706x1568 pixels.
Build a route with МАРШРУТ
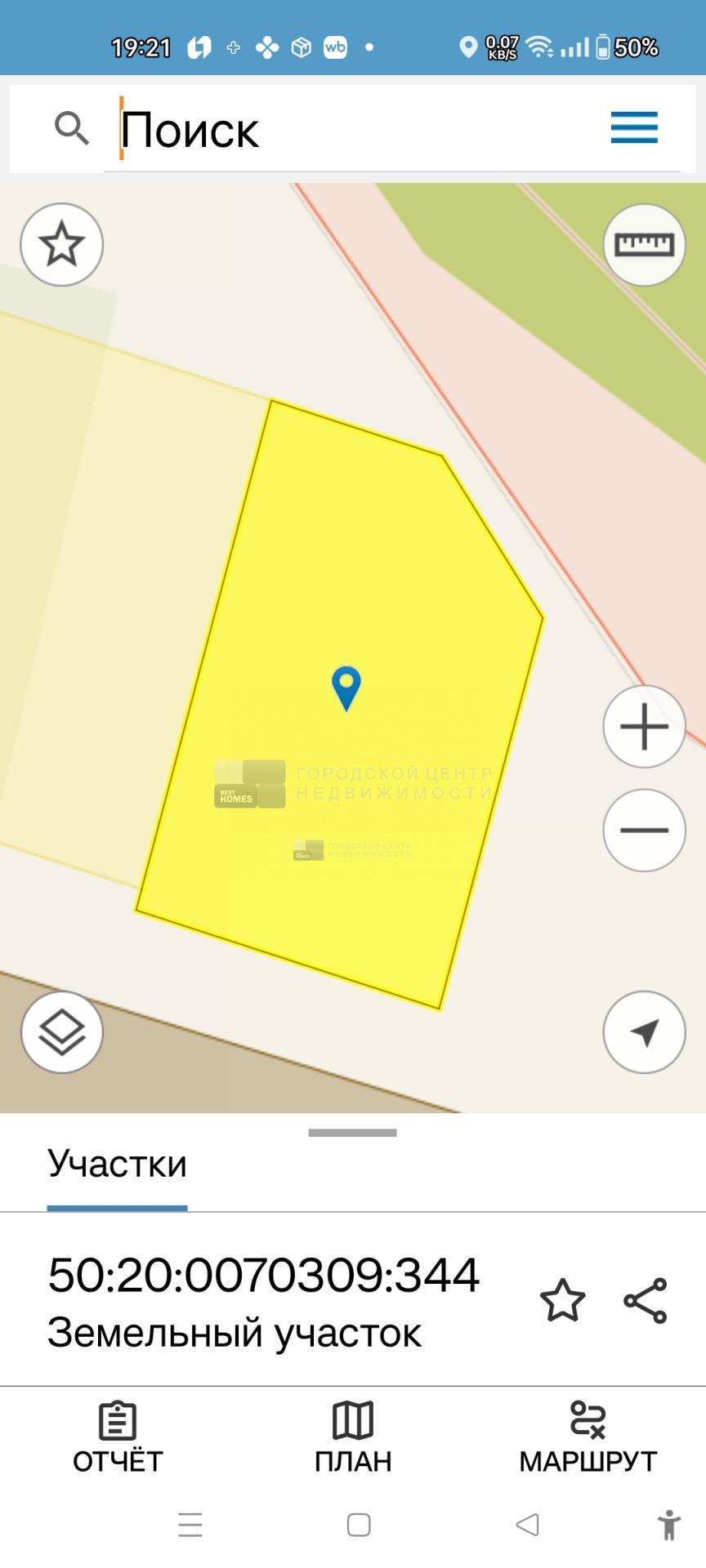tap(588, 1437)
